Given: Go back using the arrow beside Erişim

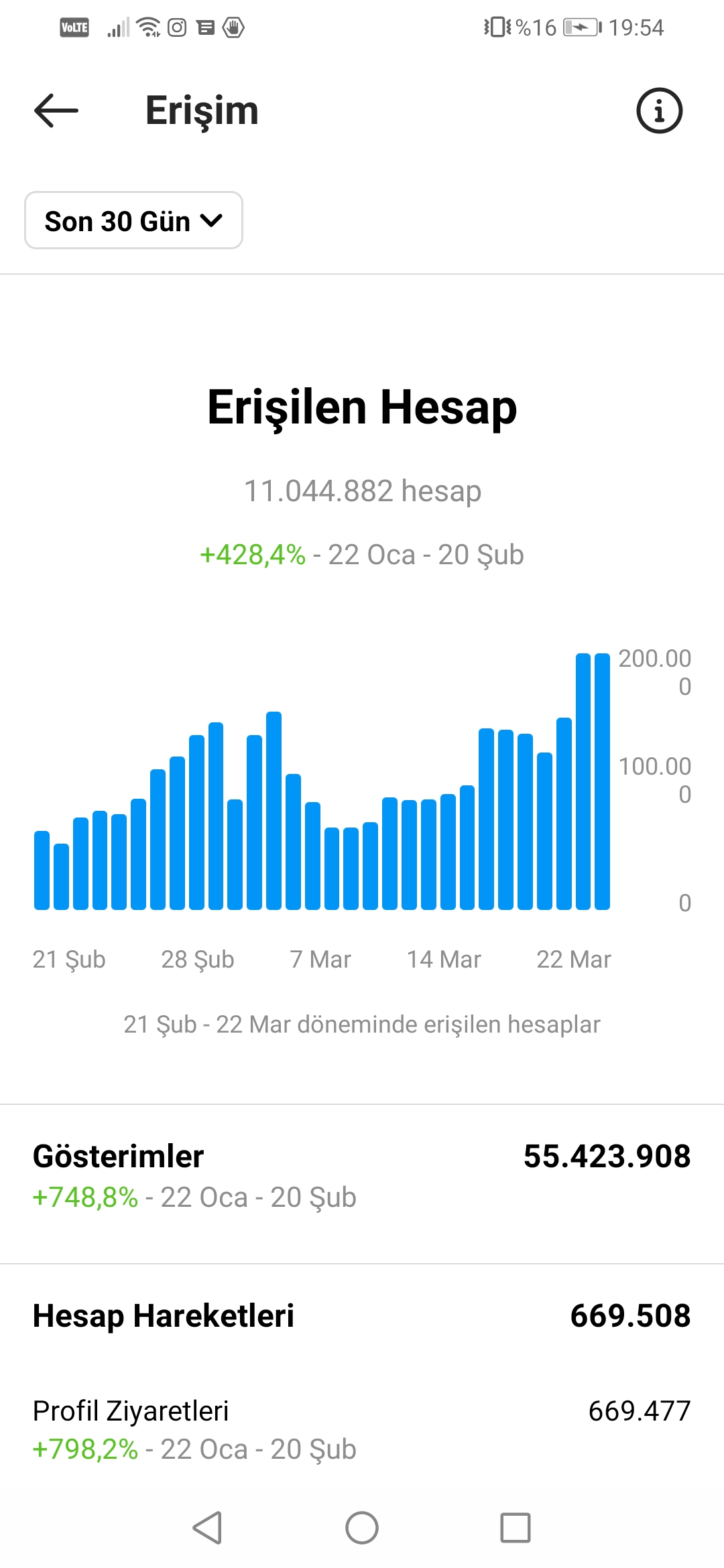Looking at the screenshot, I should (x=56, y=111).
